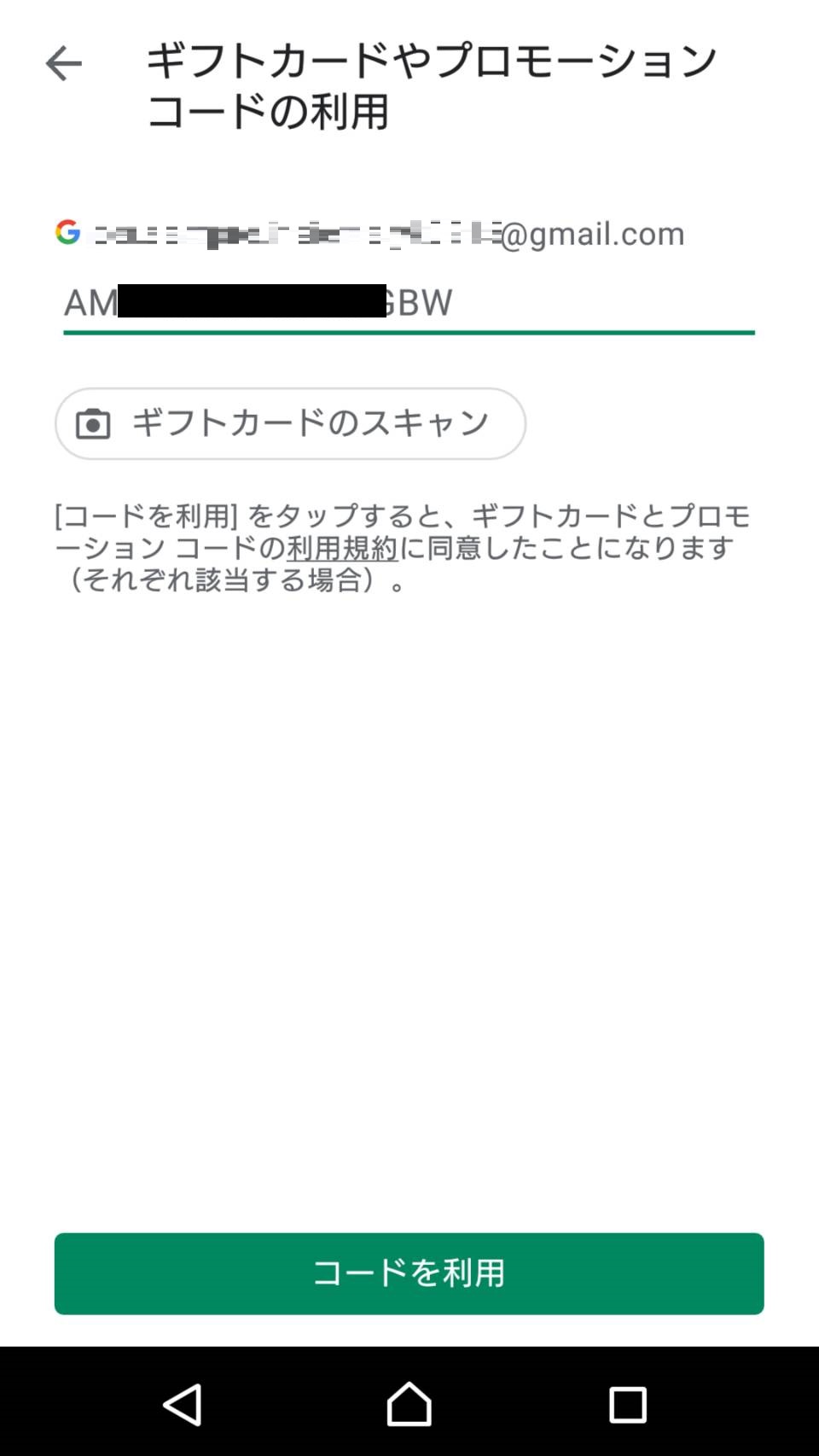
Task: Open ギフトカードのスキャン camera scanner
Action: 290,423
